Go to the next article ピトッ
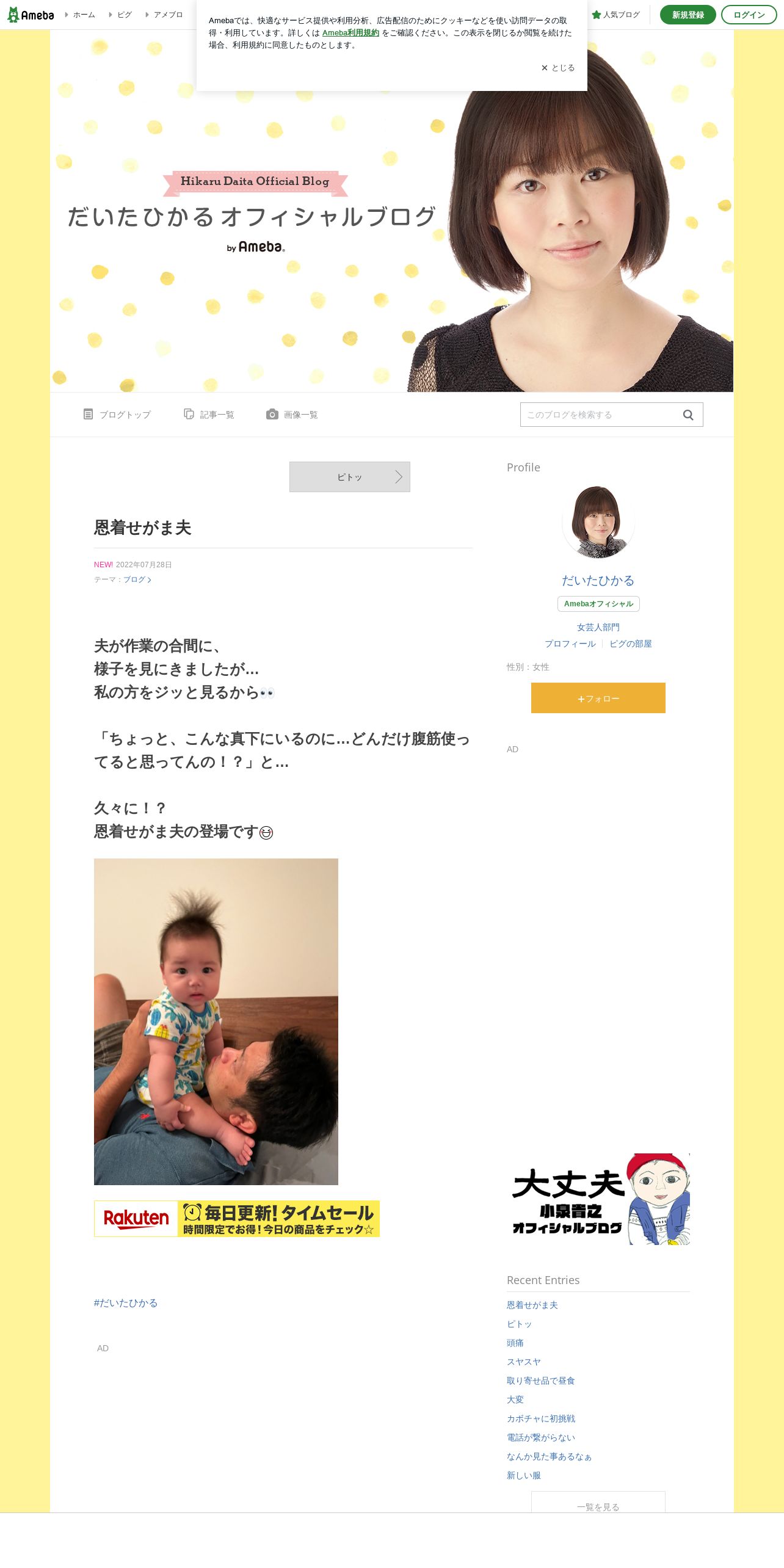784x1568 pixels. point(350,477)
